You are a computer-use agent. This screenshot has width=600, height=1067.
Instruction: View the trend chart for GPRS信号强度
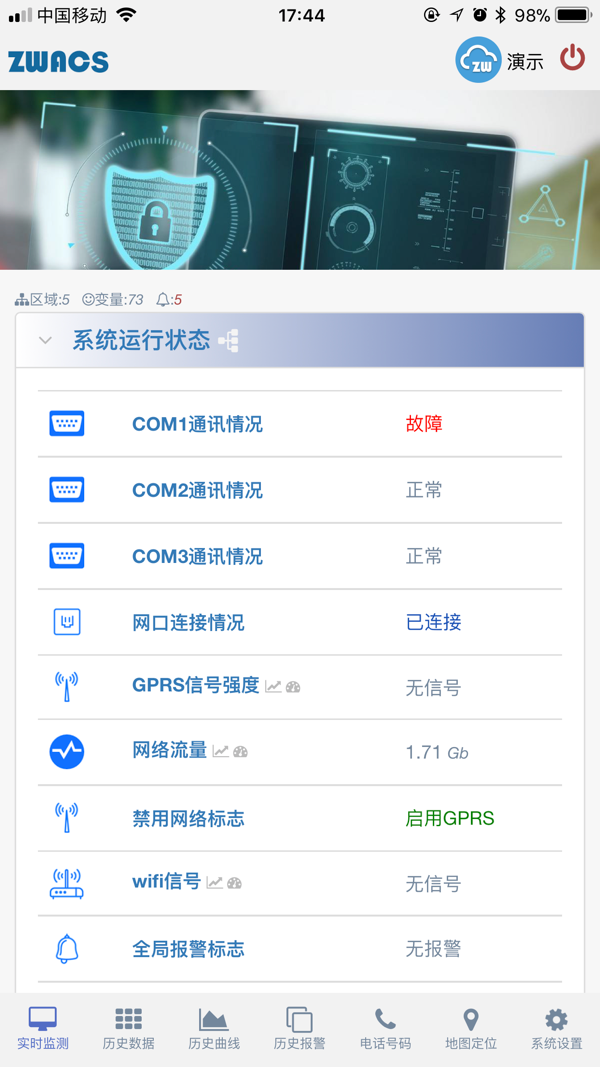point(273,687)
